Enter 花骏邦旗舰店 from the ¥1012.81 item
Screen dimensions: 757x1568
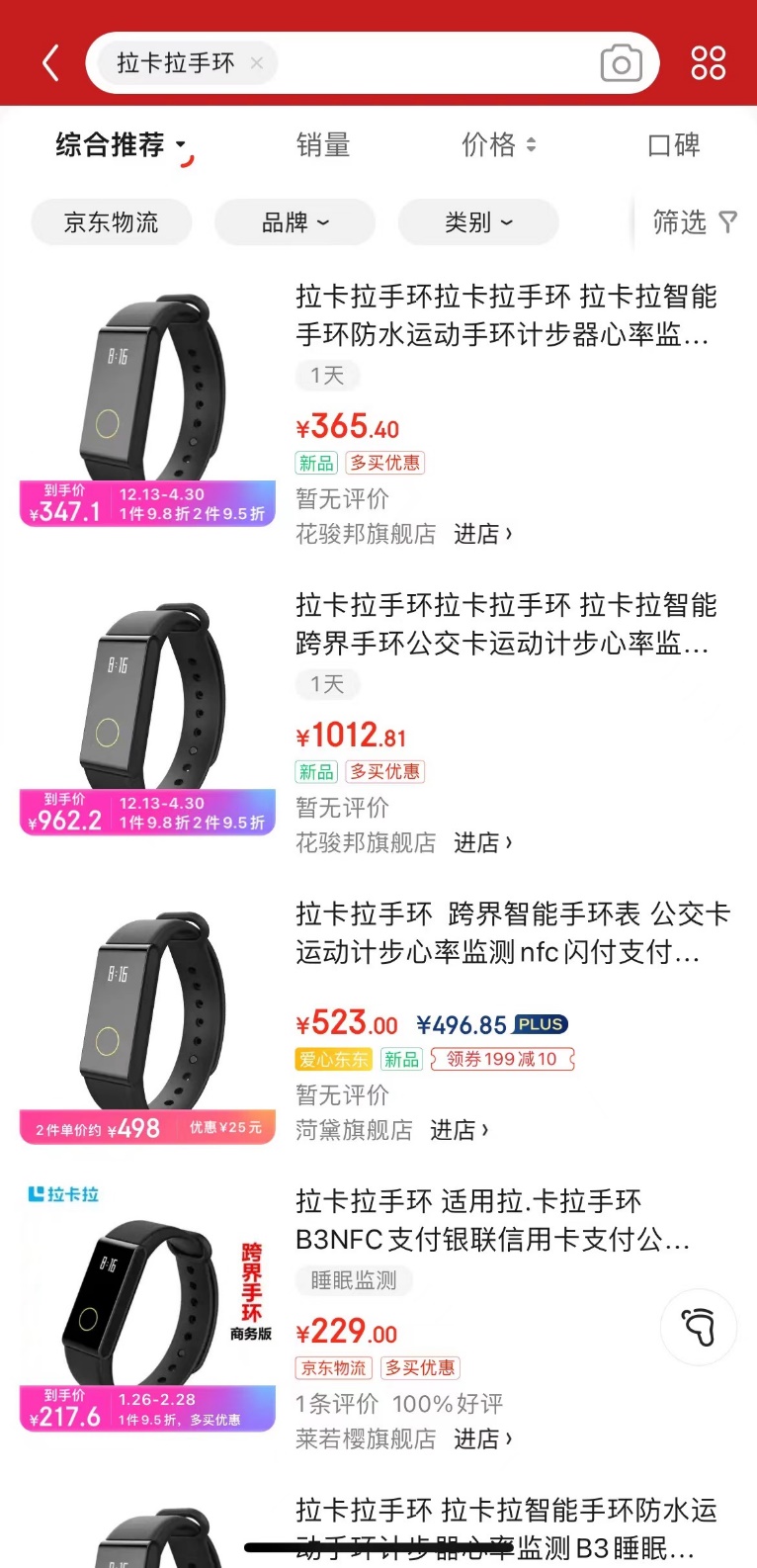coord(482,842)
